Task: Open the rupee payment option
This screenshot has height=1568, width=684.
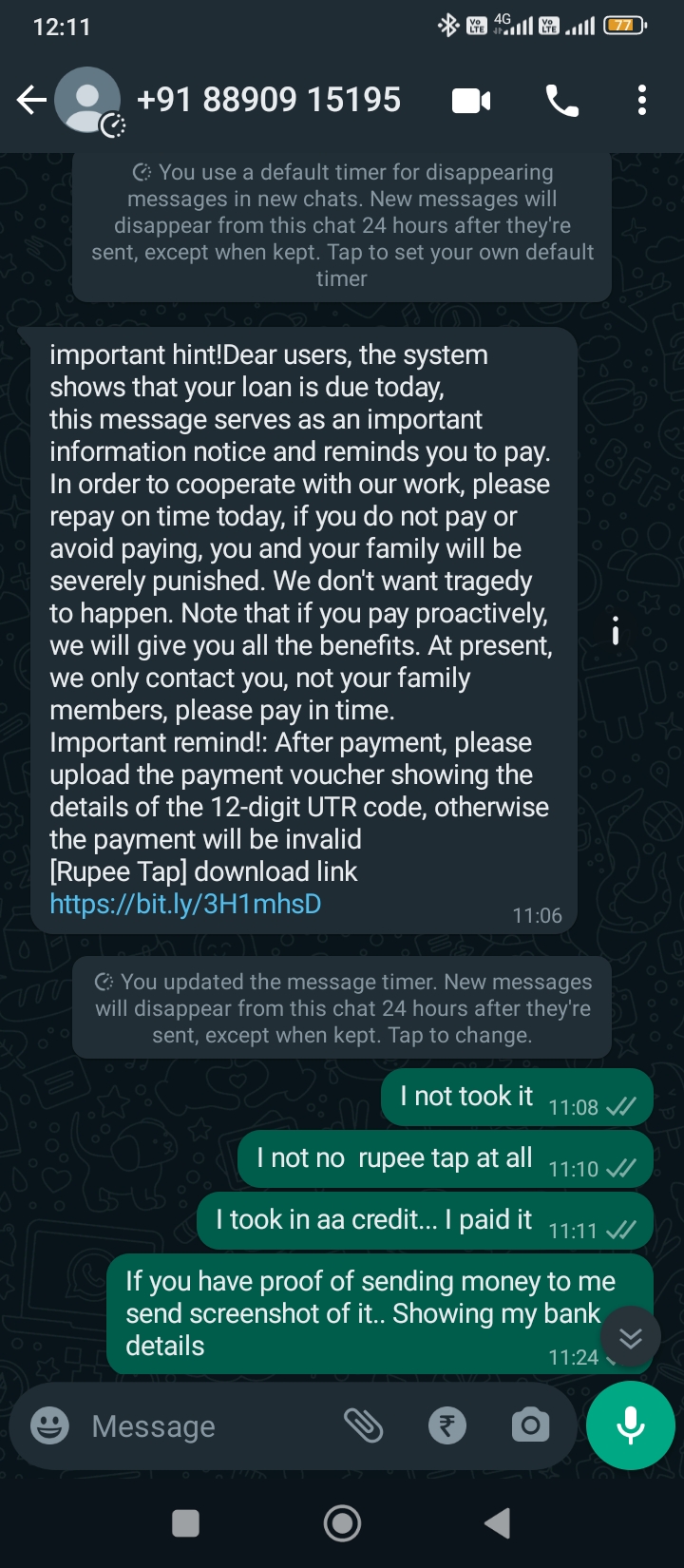Action: 446,1425
